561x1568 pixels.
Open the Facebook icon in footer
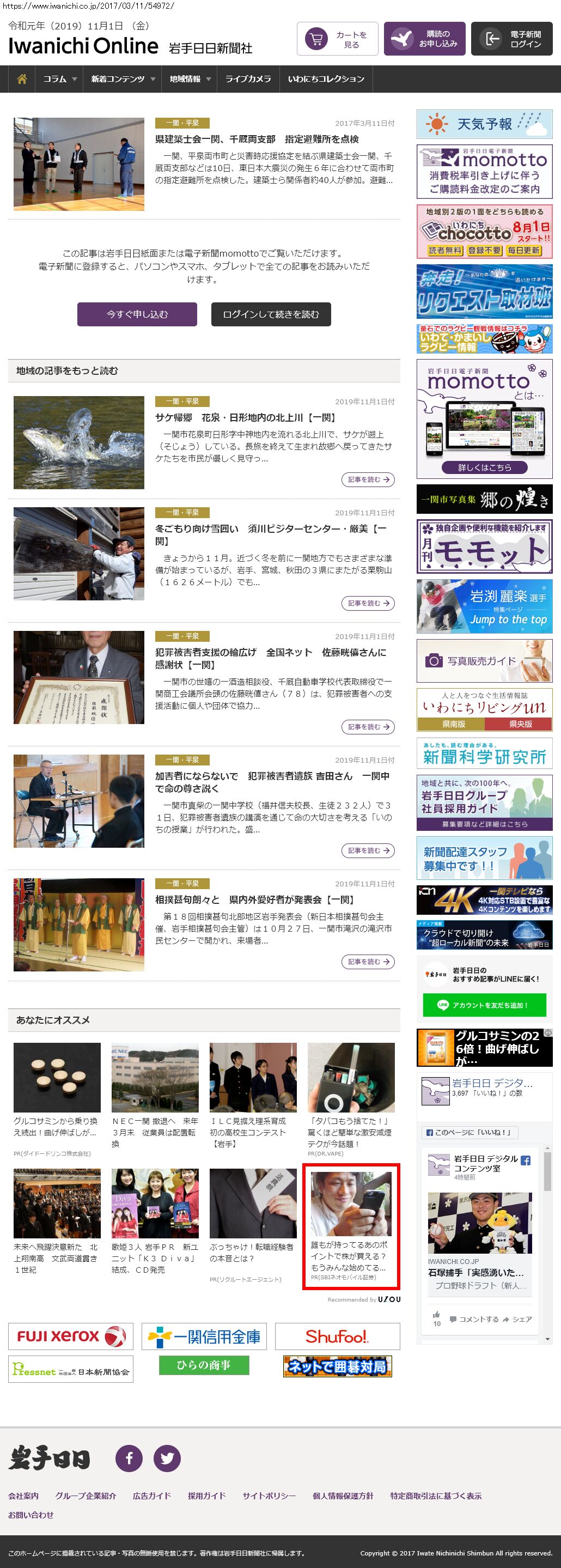tap(129, 1458)
